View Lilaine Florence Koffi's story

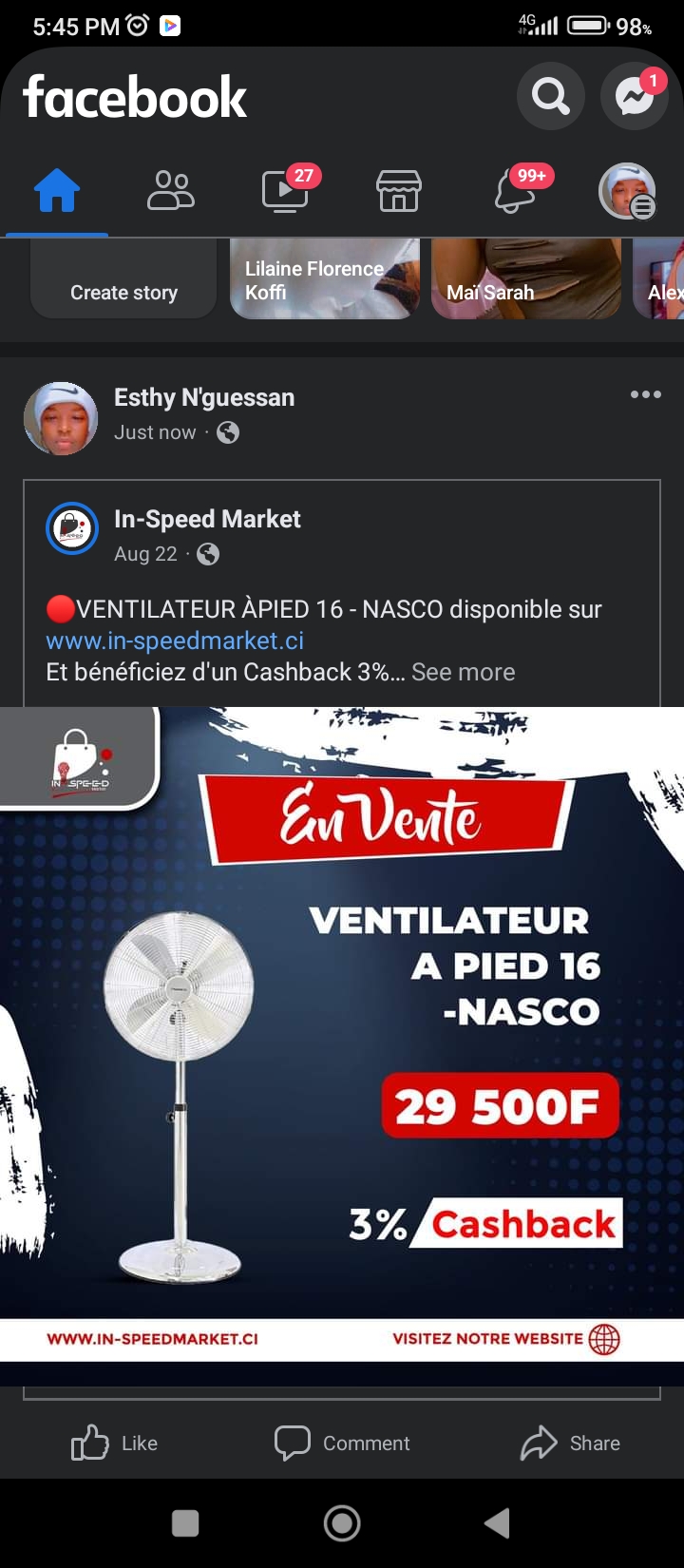coord(325,278)
